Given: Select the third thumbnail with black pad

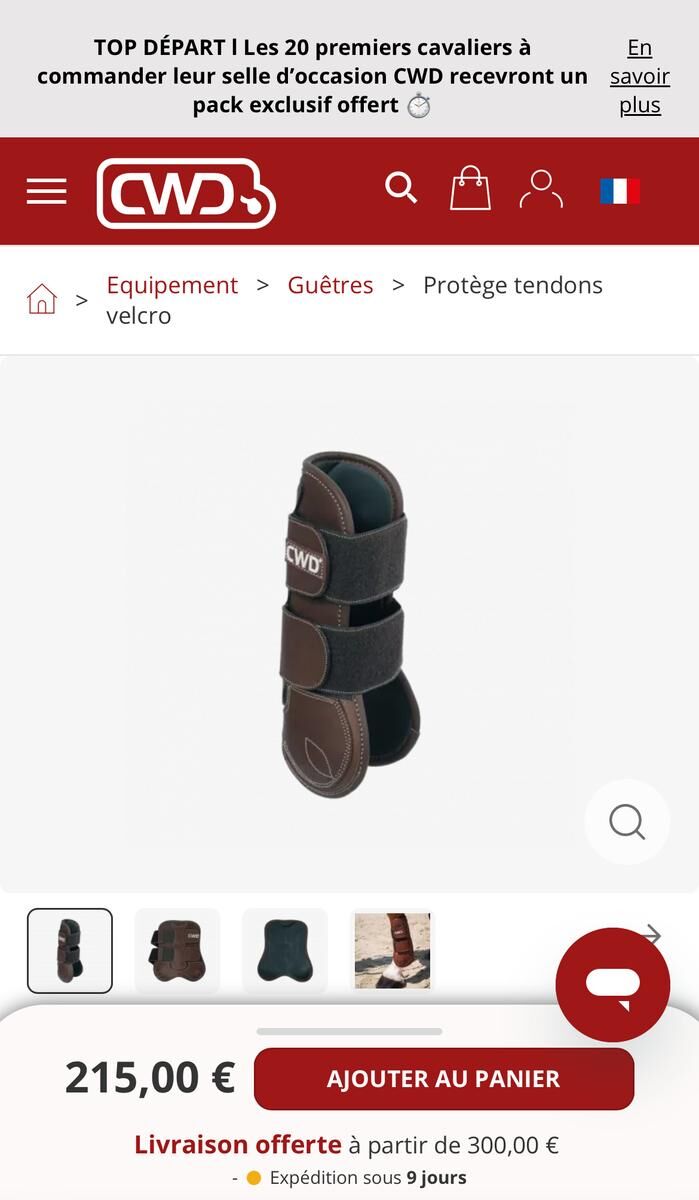Looking at the screenshot, I should tap(285, 950).
